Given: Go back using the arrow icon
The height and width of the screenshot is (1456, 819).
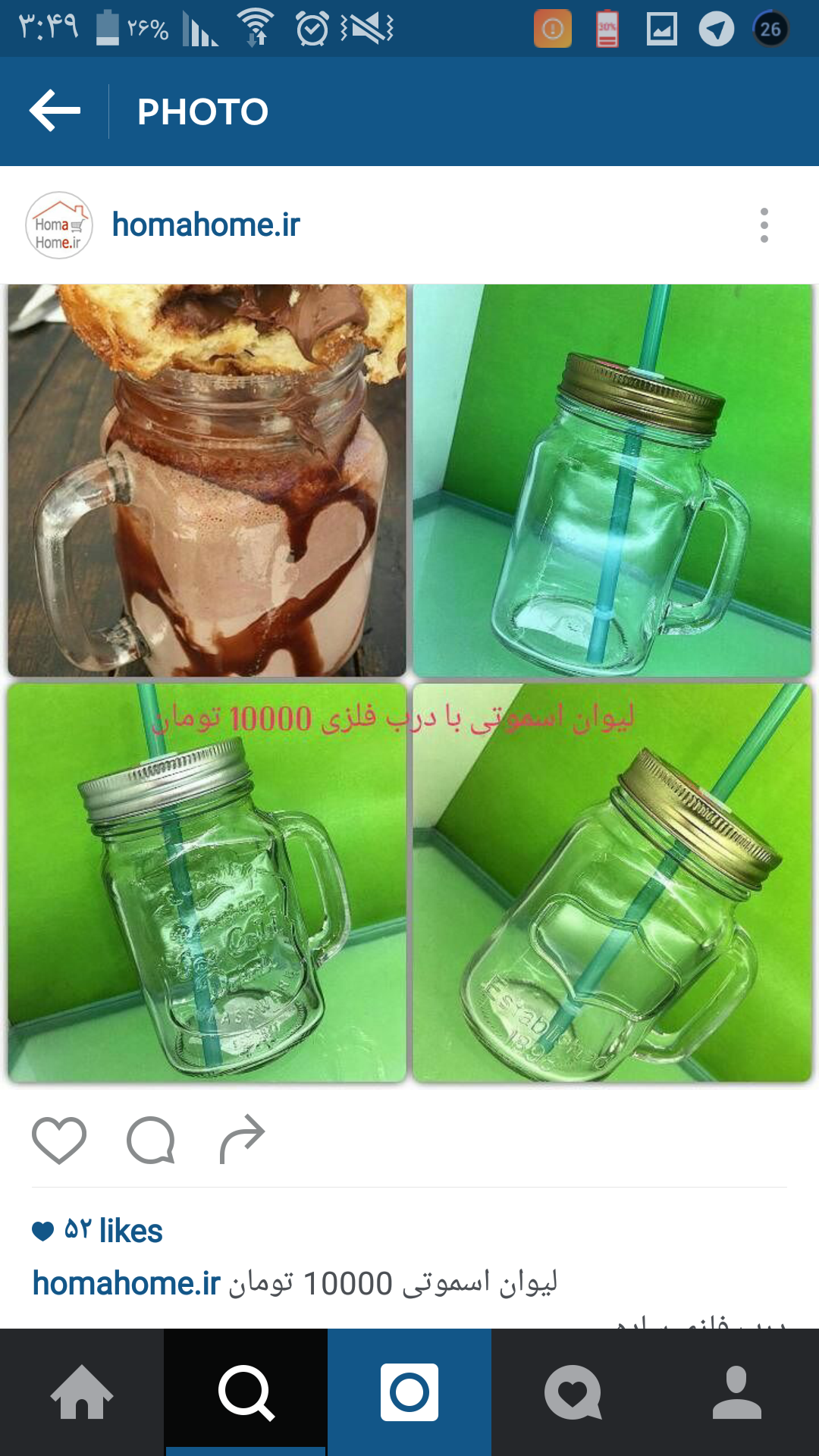Looking at the screenshot, I should (55, 111).
